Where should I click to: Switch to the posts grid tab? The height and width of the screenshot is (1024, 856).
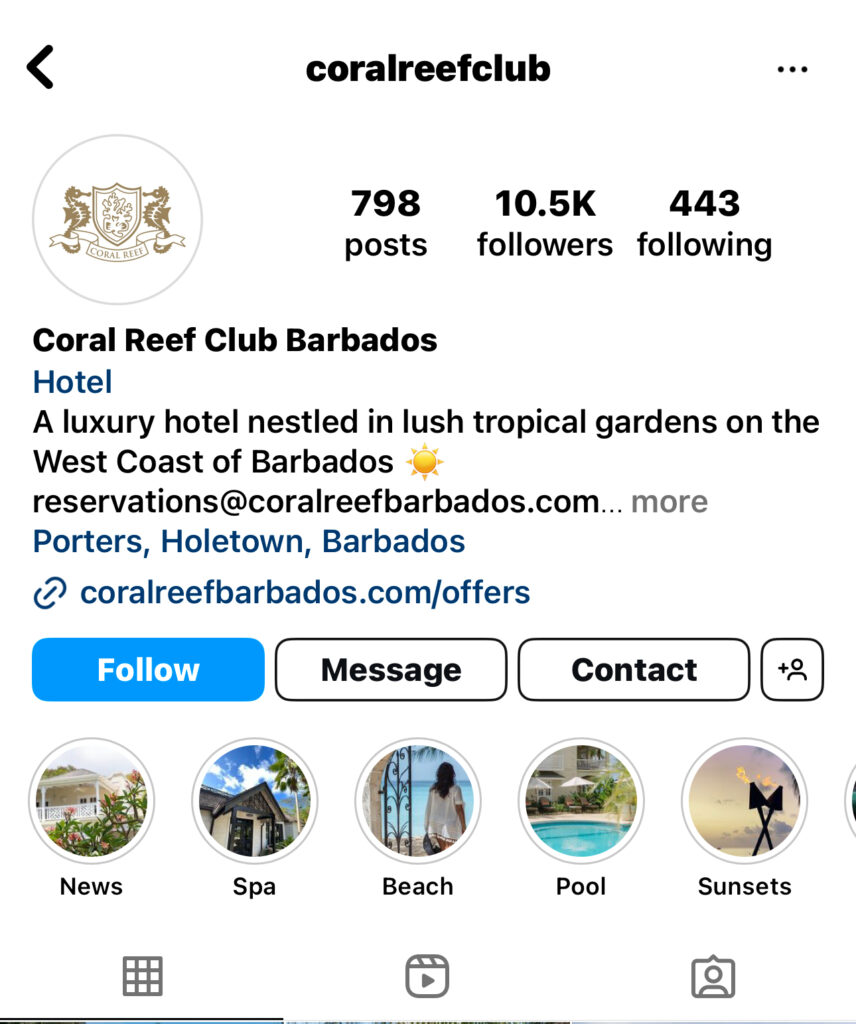pyautogui.click(x=142, y=976)
